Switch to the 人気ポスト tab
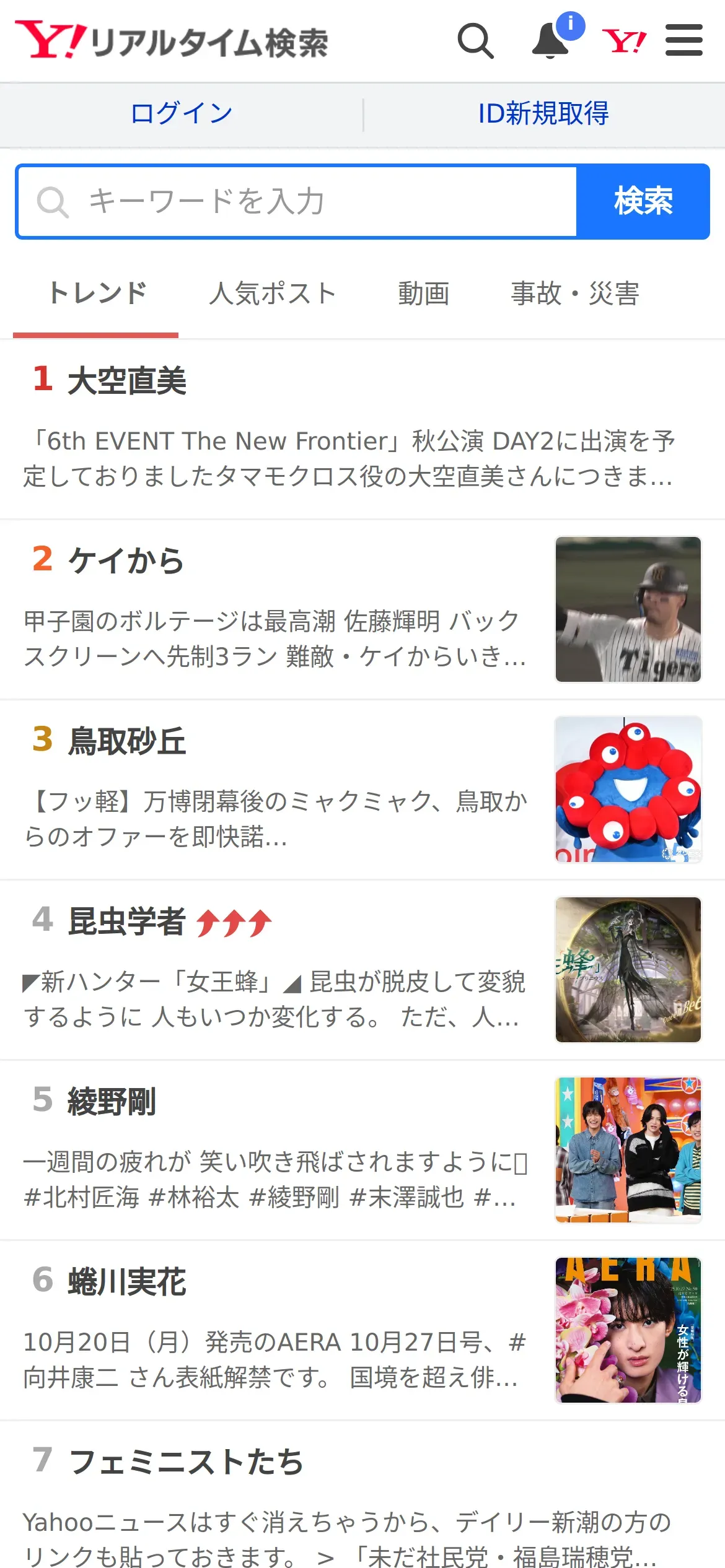This screenshot has height=1568, width=725. pyautogui.click(x=272, y=294)
